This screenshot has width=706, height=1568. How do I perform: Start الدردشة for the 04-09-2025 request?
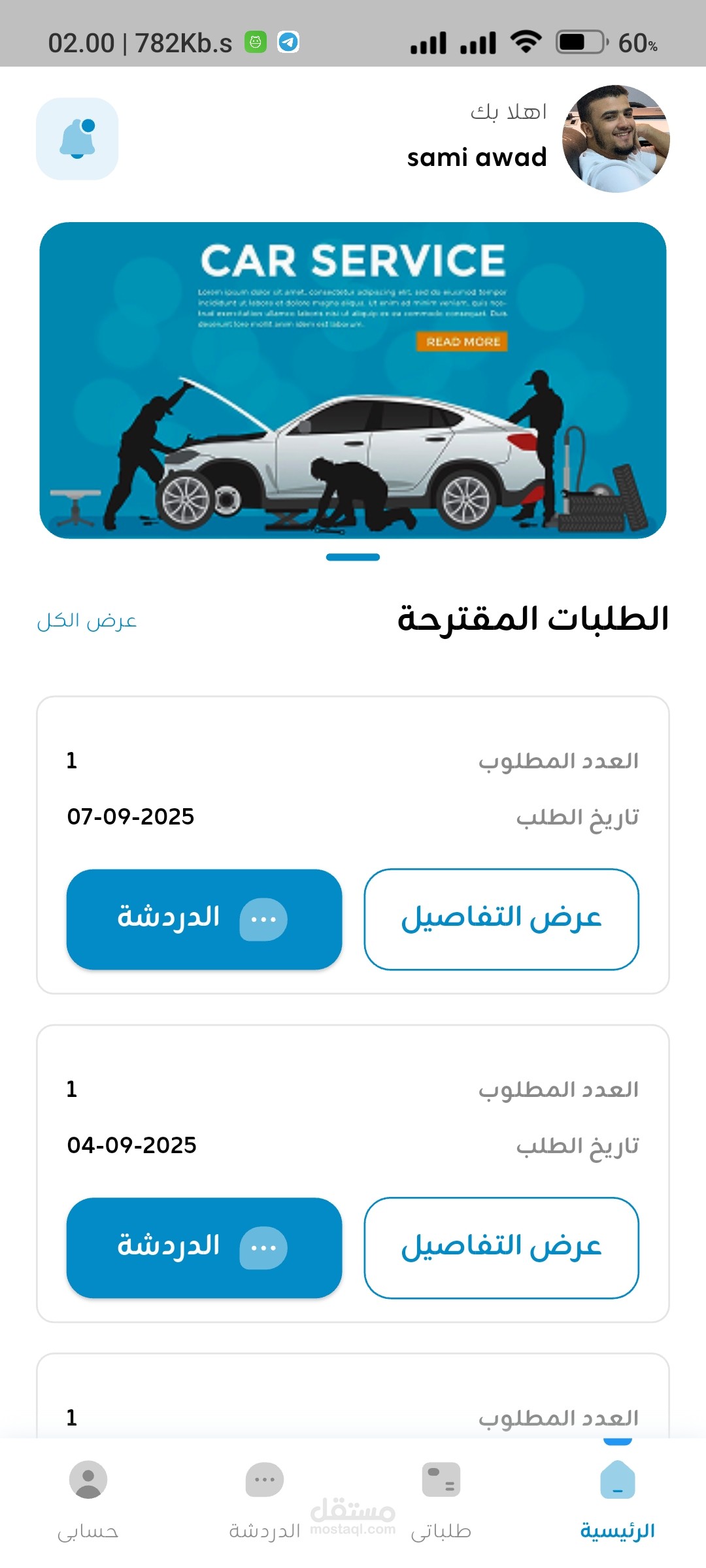[x=204, y=1248]
